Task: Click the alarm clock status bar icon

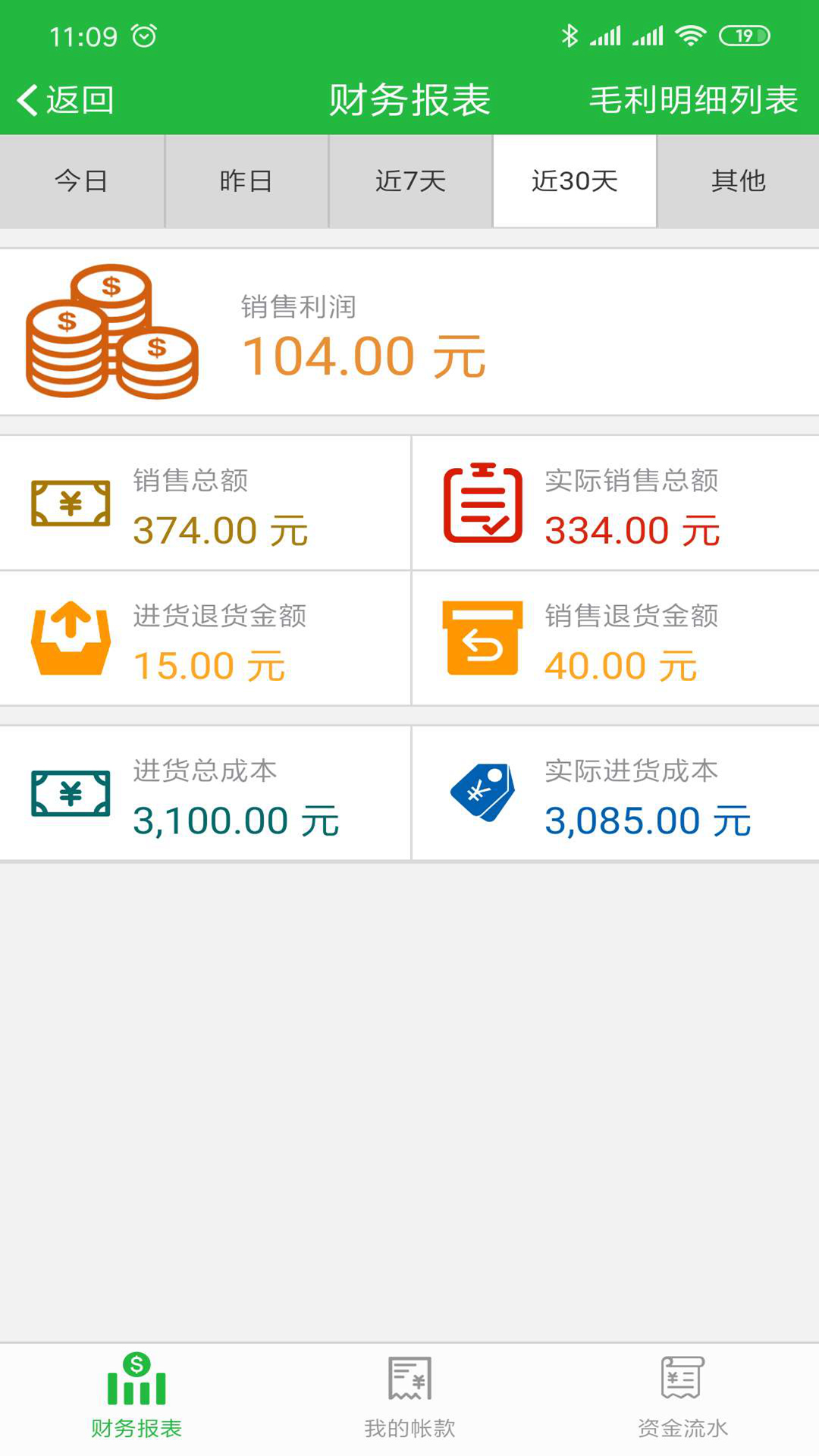Action: point(143,33)
